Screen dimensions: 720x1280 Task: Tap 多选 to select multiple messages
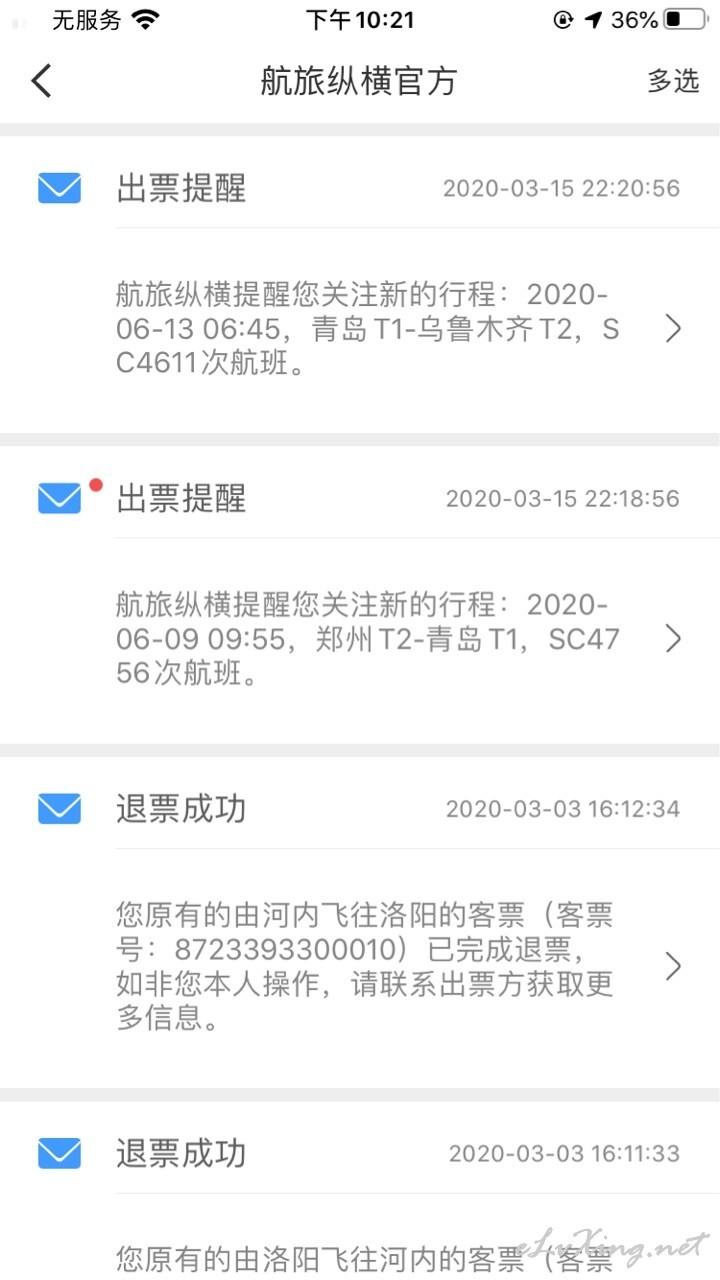click(x=673, y=81)
